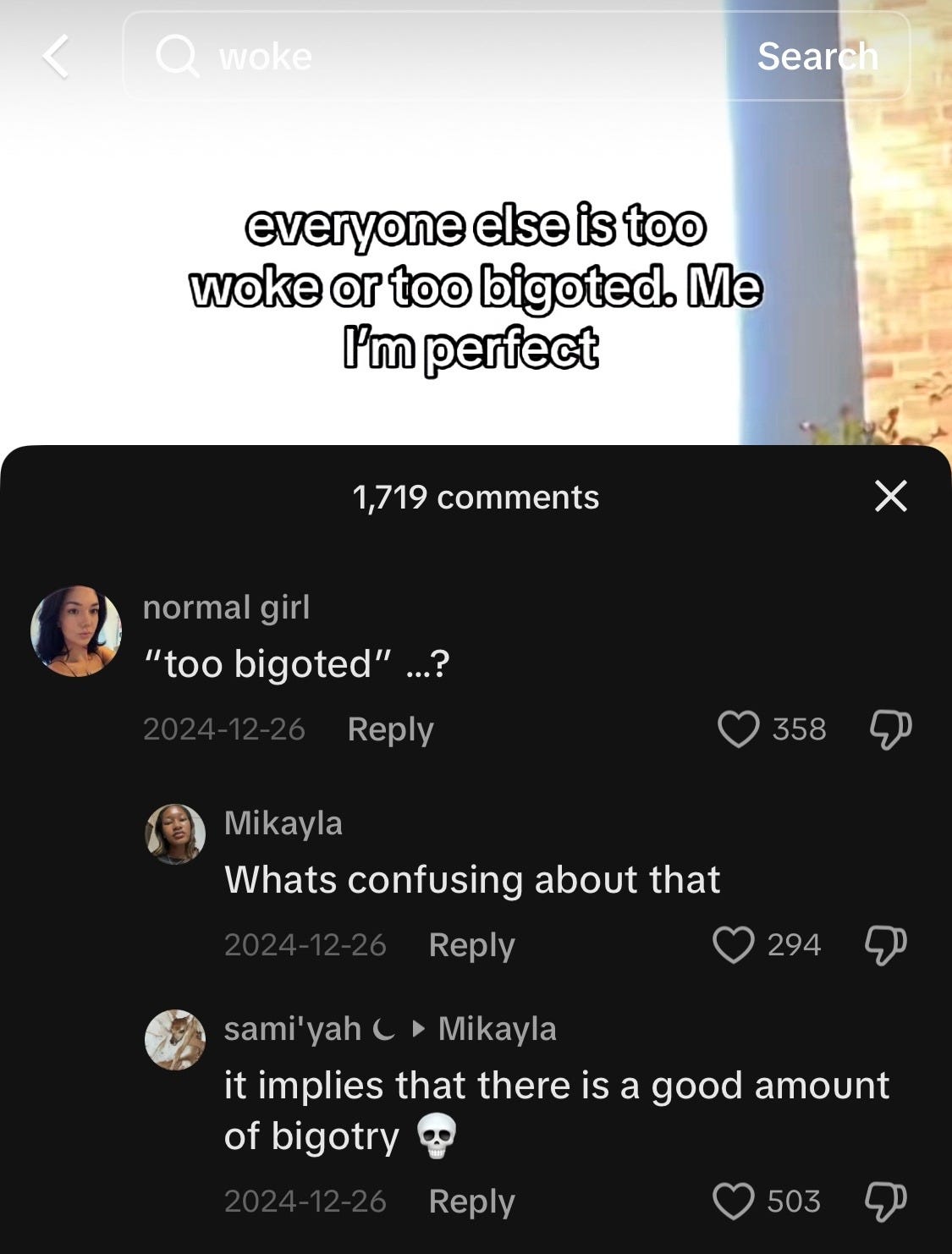952x1254 pixels.
Task: Open the search field containing 'woke'
Action: [x=423, y=57]
